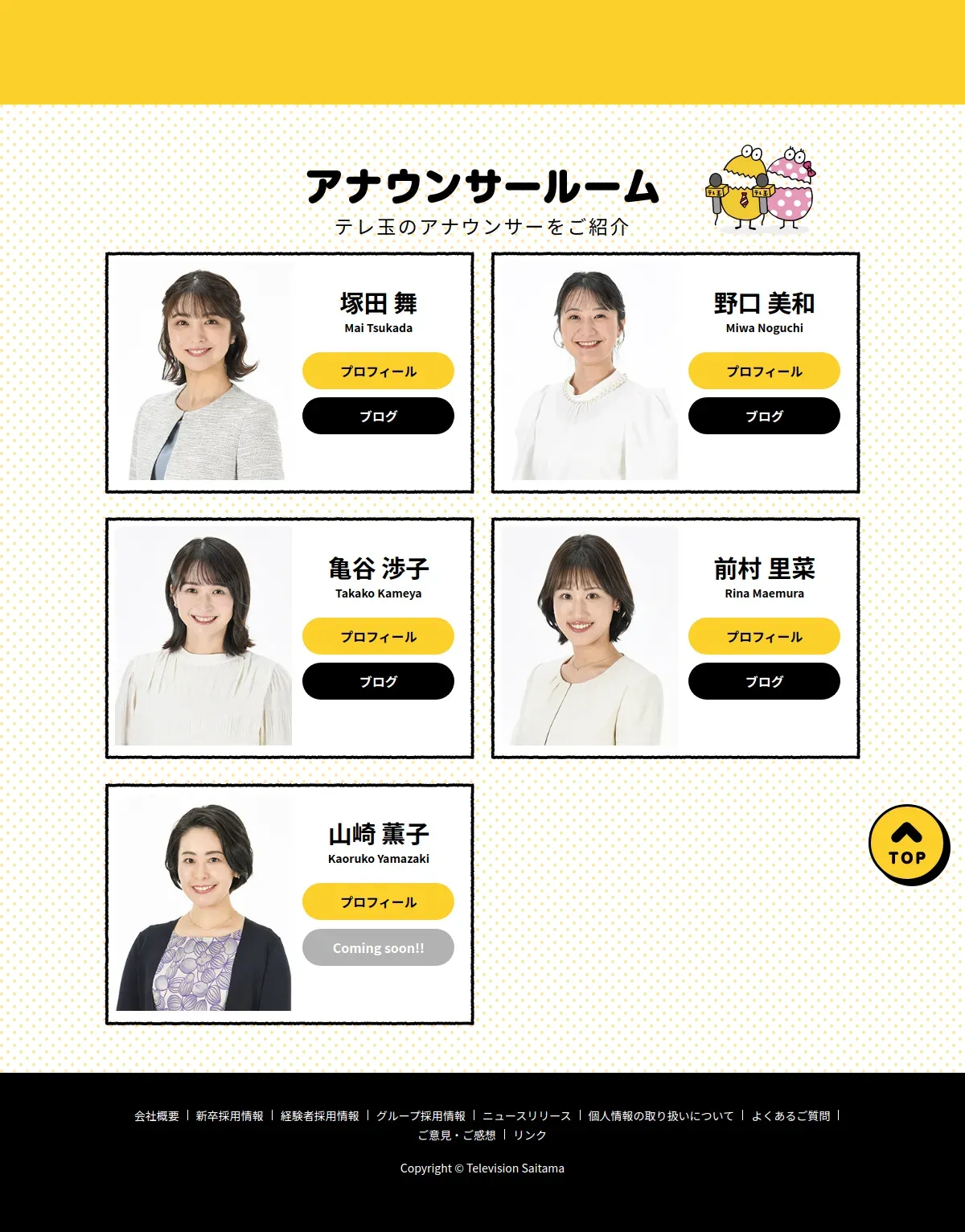This screenshot has width=965, height=1232.
Task: Show Rina Maemura's profile
Action: [x=764, y=636]
